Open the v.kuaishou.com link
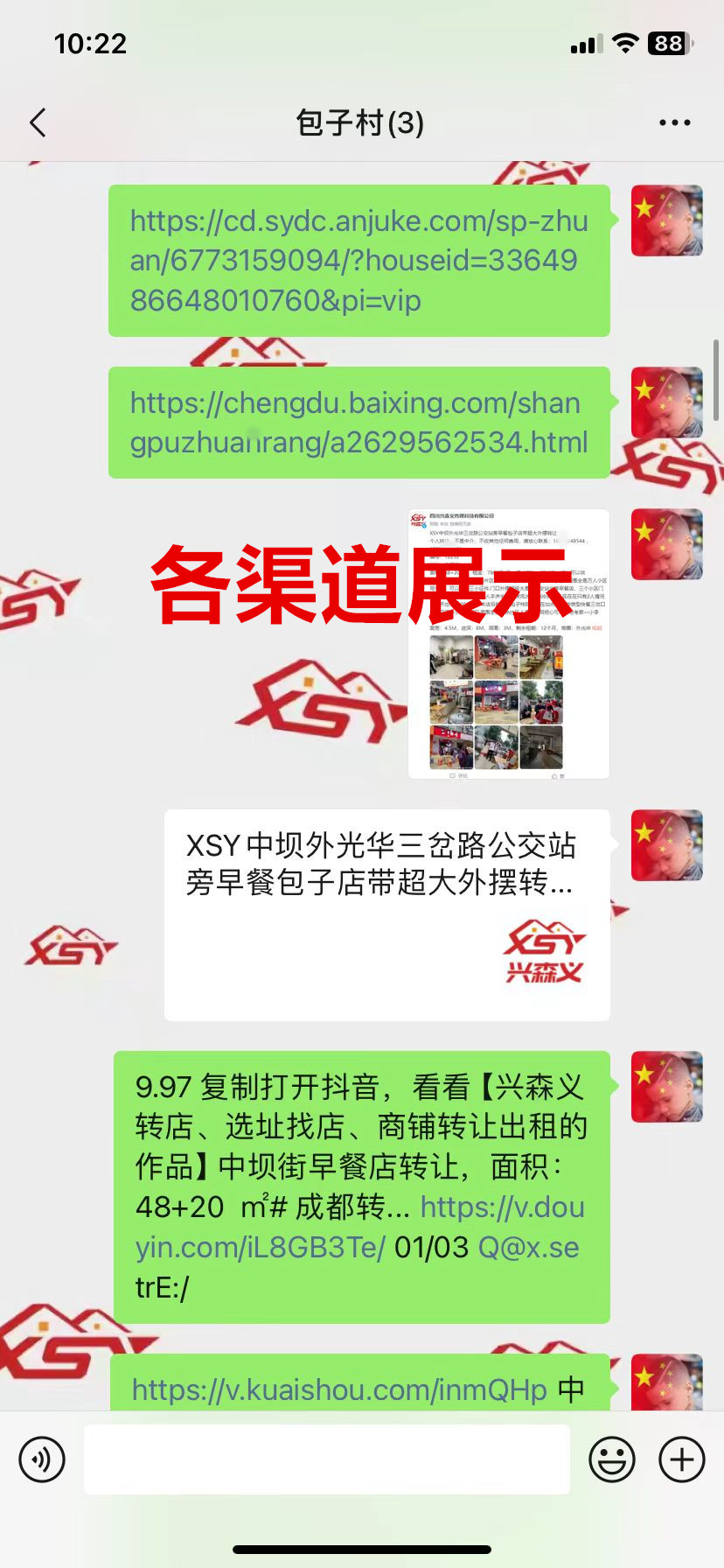The image size is (724, 1568). 339,1389
